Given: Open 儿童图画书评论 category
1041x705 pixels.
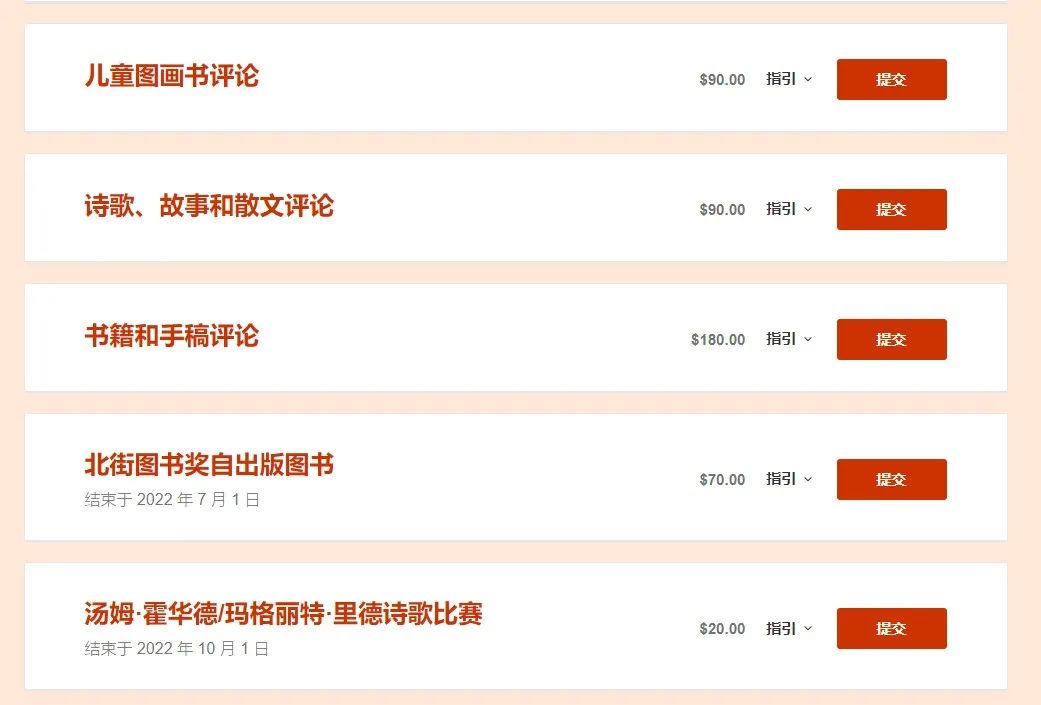Looking at the screenshot, I should pos(171,76).
